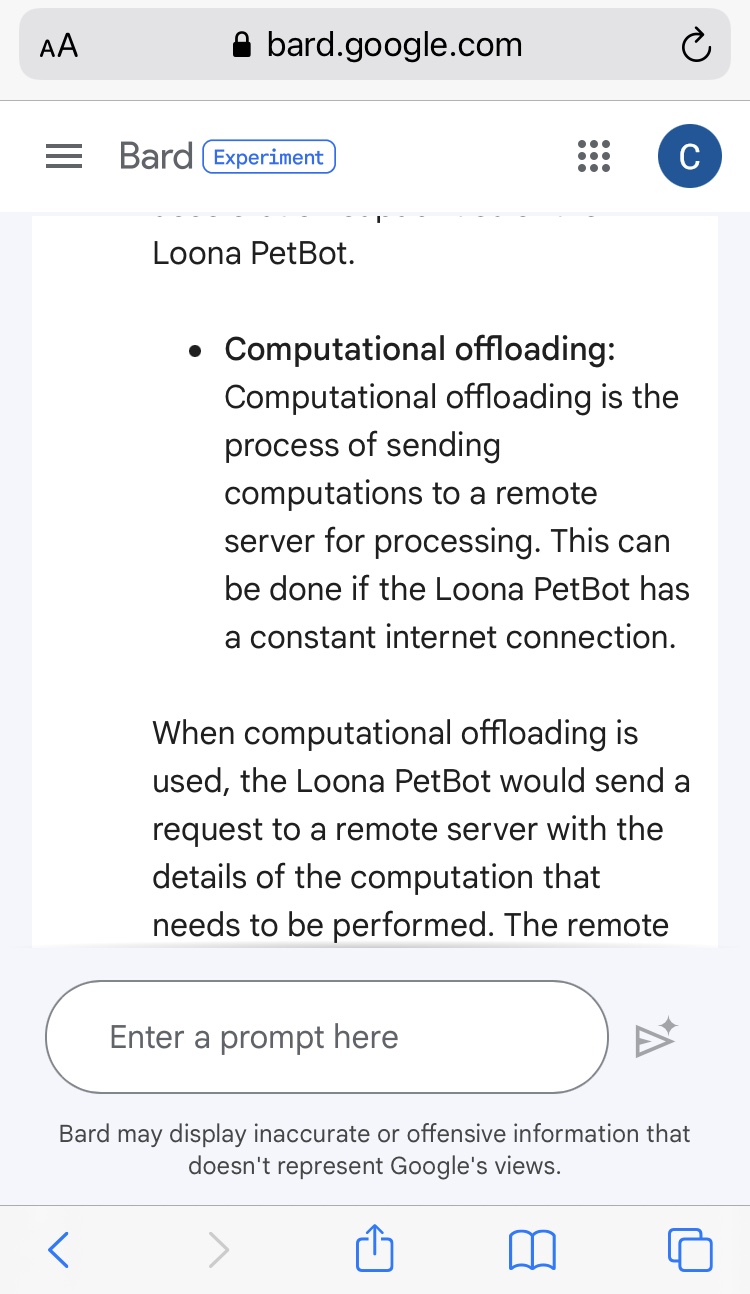Share this page from the toolbar
The image size is (750, 1294).
click(375, 1249)
